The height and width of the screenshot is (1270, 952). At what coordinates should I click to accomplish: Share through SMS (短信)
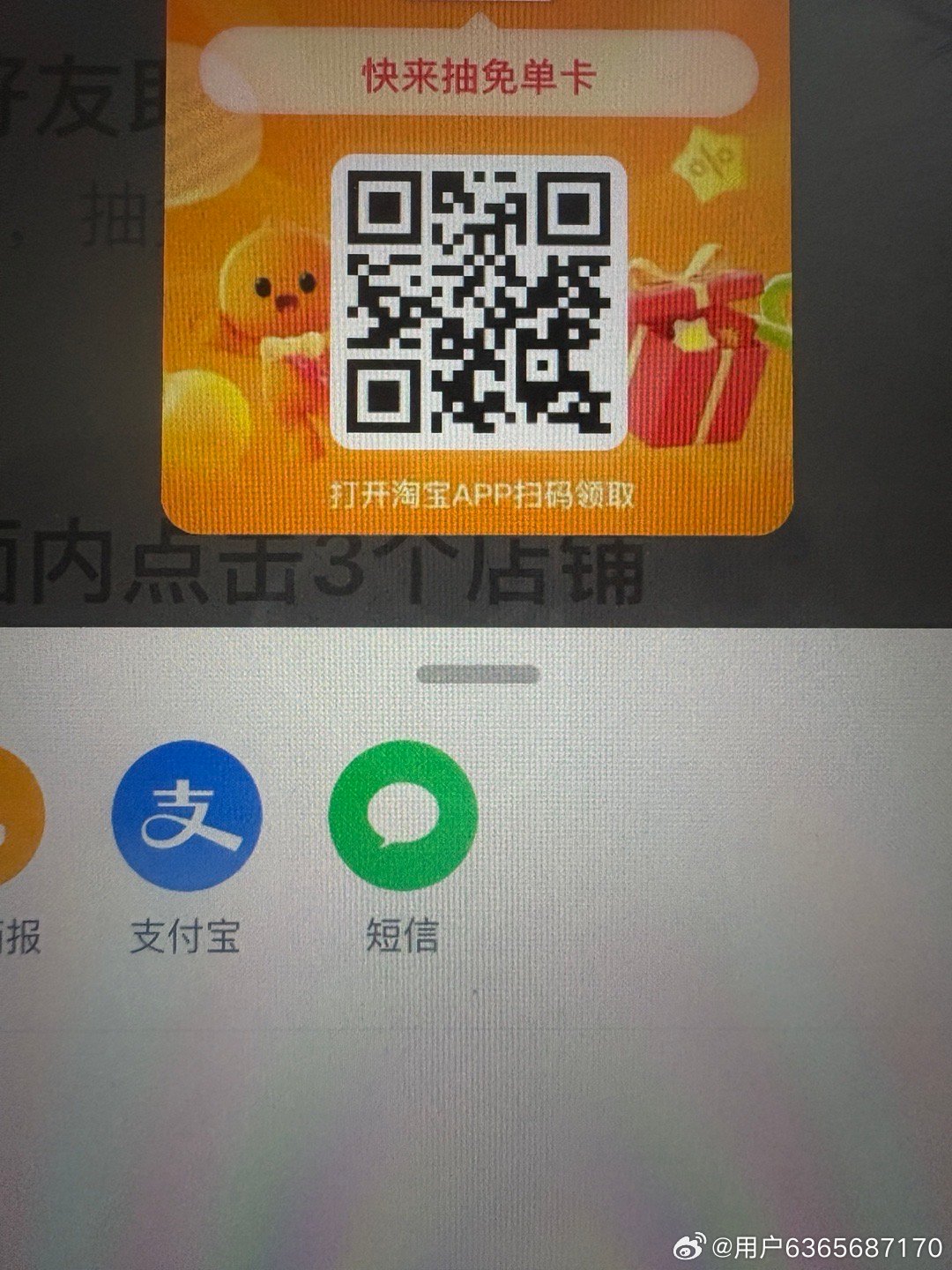(403, 816)
